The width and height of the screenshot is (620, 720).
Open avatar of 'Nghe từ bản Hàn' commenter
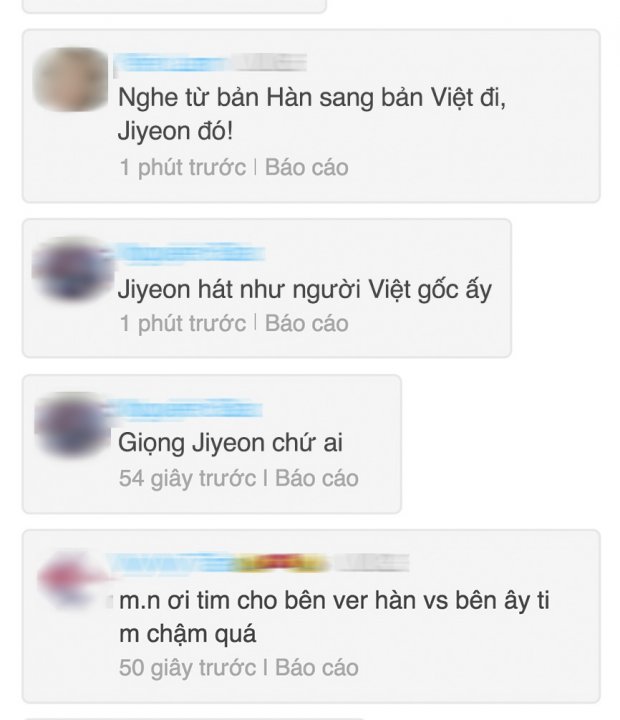pos(70,78)
